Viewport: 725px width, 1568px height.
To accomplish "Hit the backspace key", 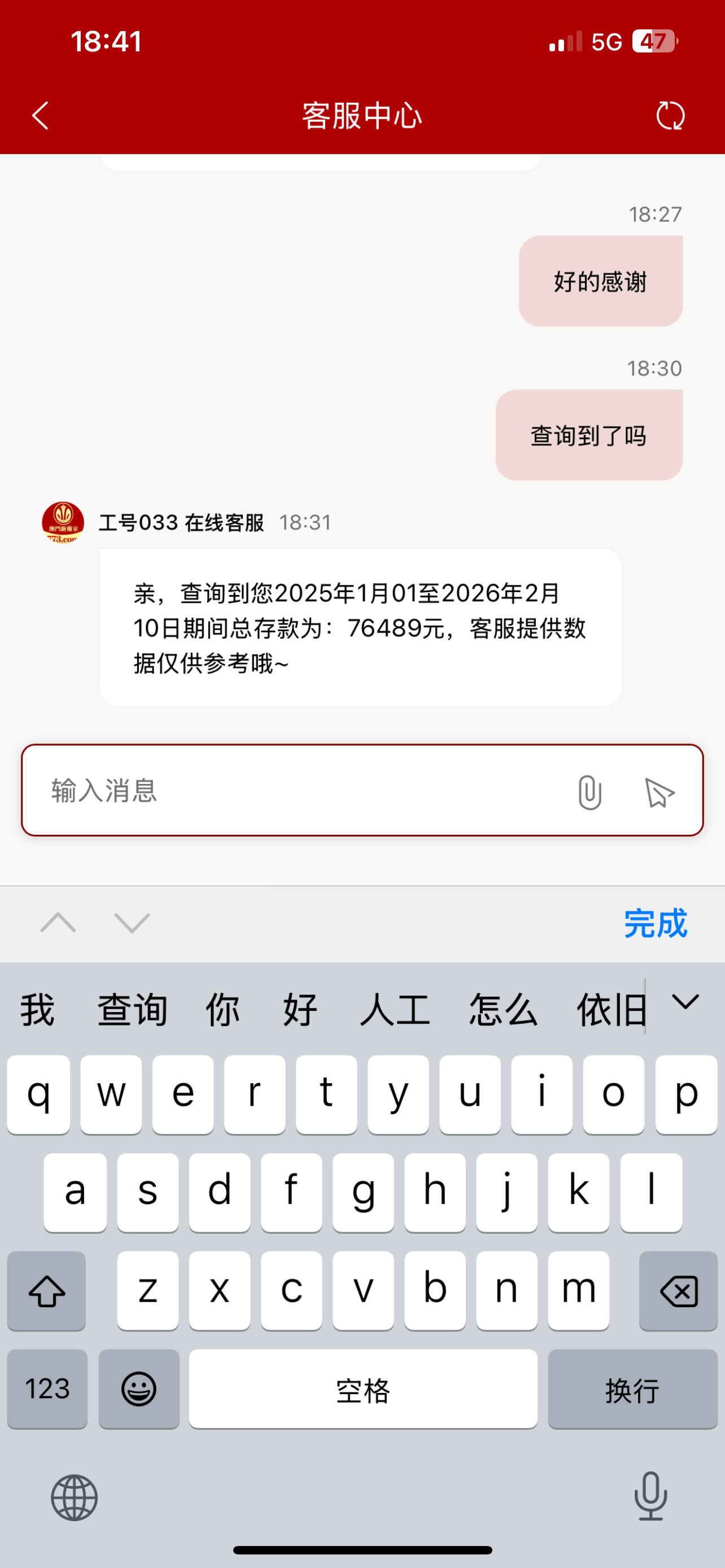I will (x=678, y=1290).
